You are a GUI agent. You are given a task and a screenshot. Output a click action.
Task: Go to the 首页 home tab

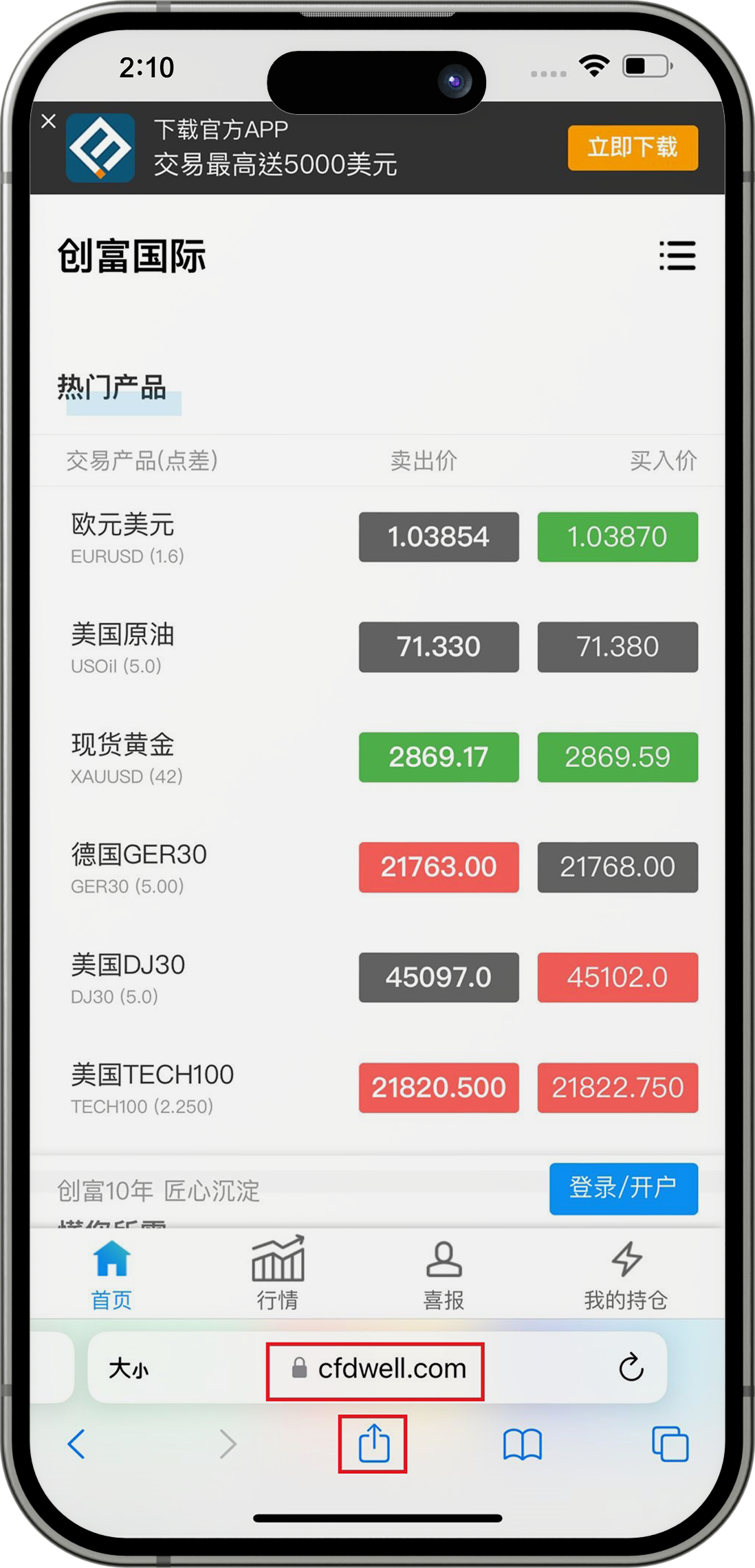tap(111, 1274)
